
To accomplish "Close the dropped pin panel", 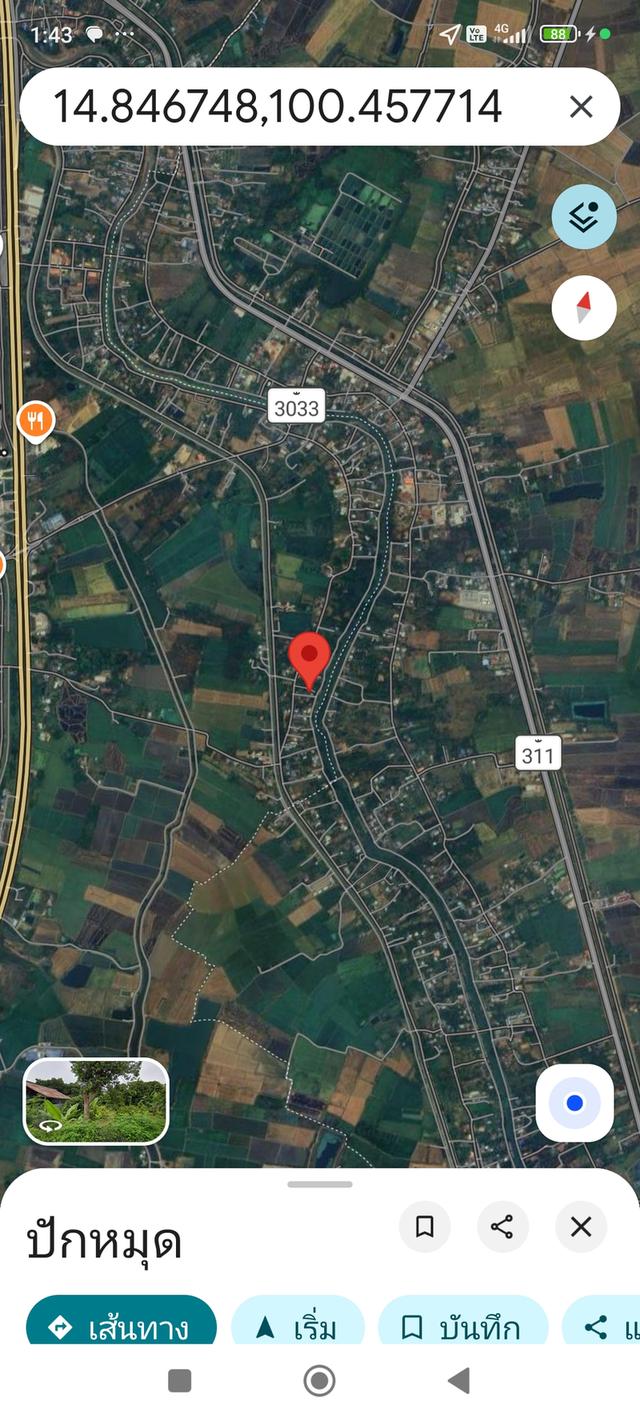I will pos(581,1227).
